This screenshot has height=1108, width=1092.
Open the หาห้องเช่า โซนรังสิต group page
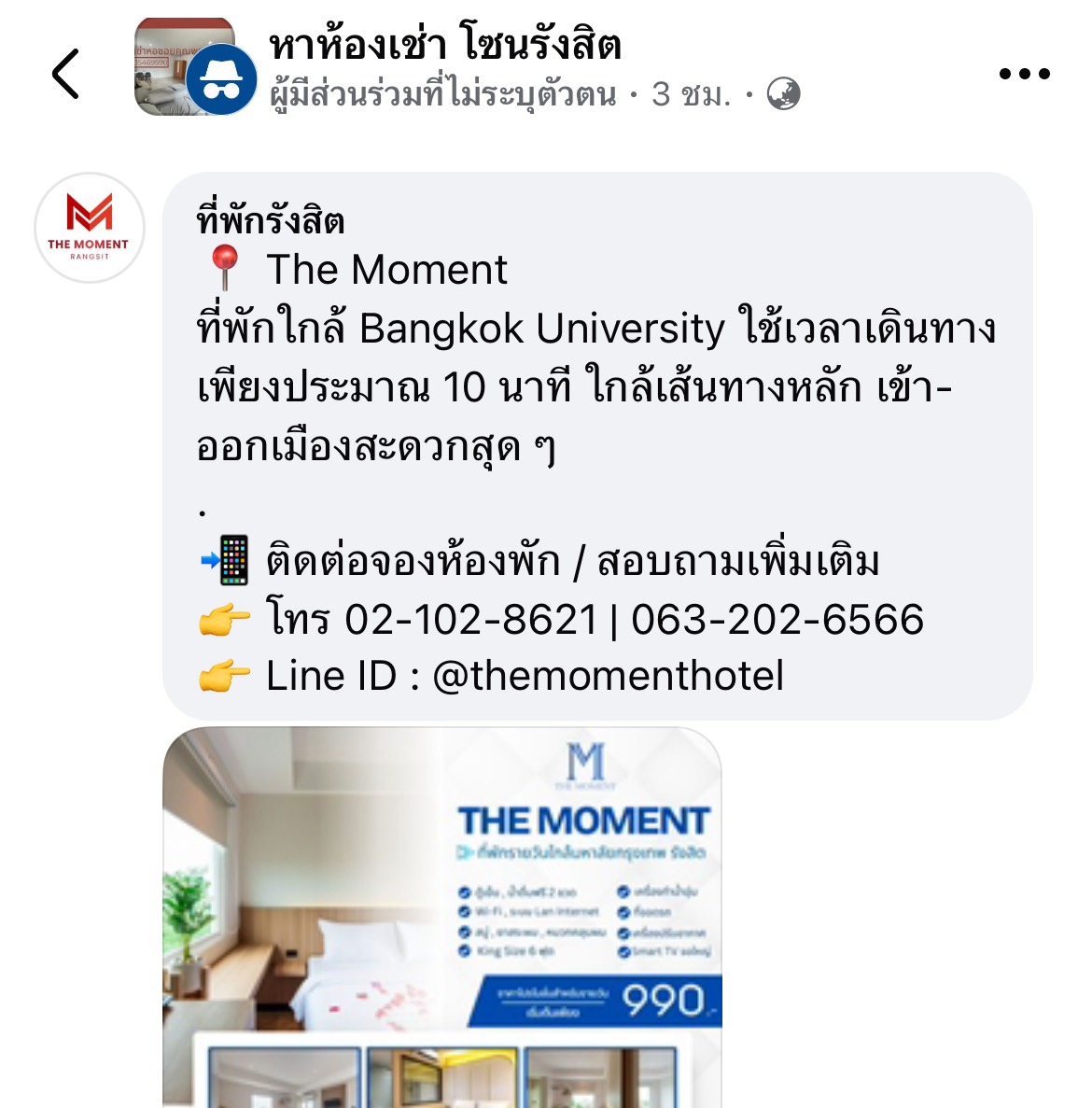(445, 45)
